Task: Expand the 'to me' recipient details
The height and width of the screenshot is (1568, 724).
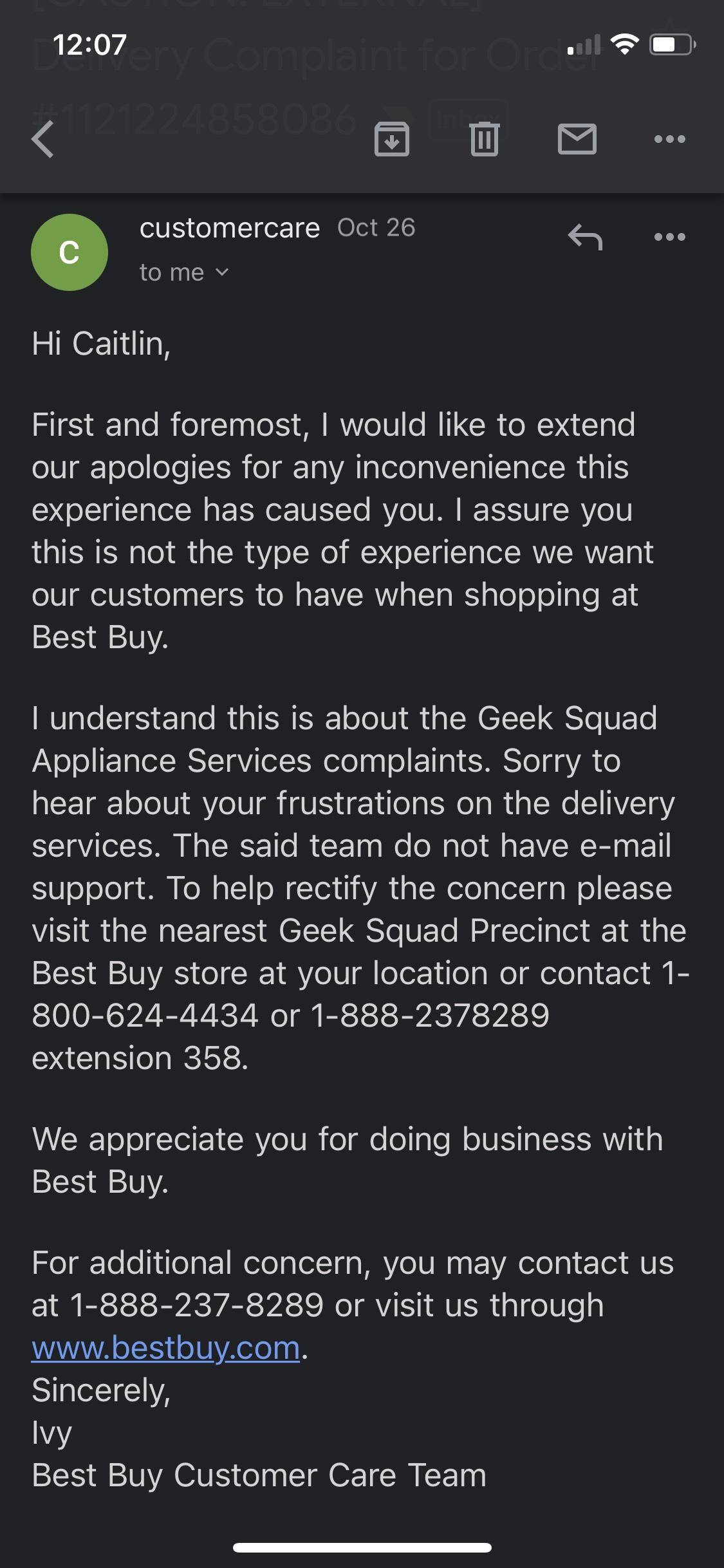Action: pos(183,272)
